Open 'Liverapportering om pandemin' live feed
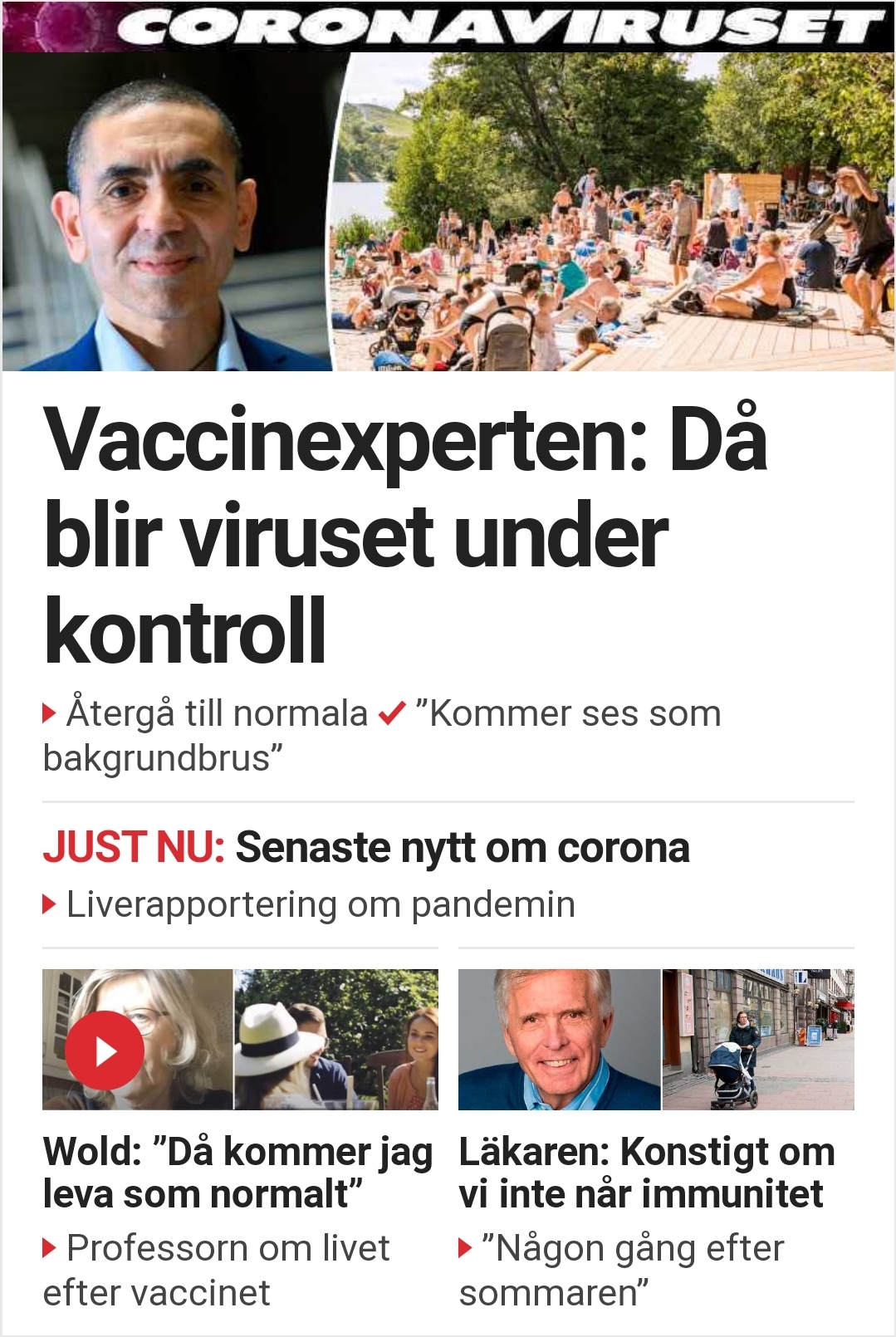The image size is (896, 1337). [320, 904]
